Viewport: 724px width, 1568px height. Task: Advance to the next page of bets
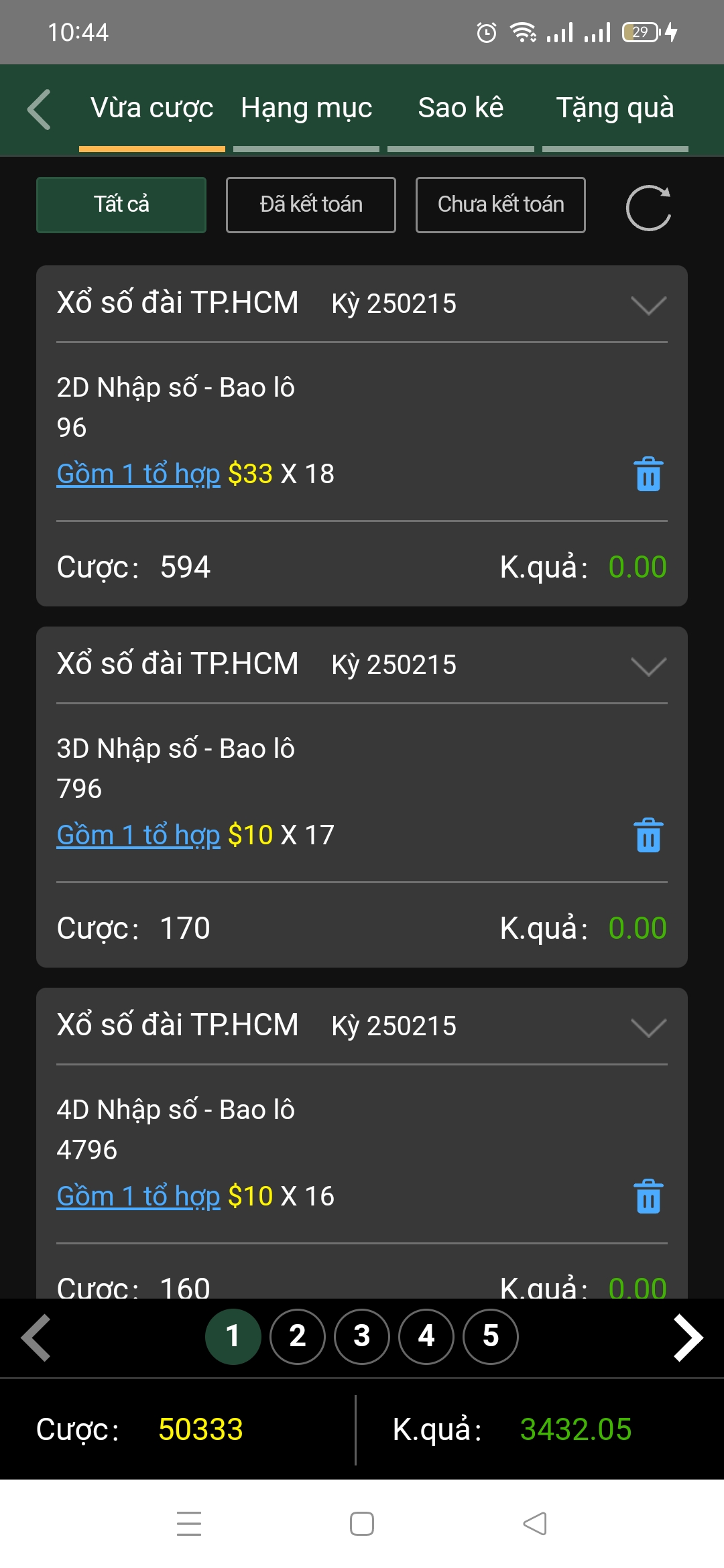688,1337
